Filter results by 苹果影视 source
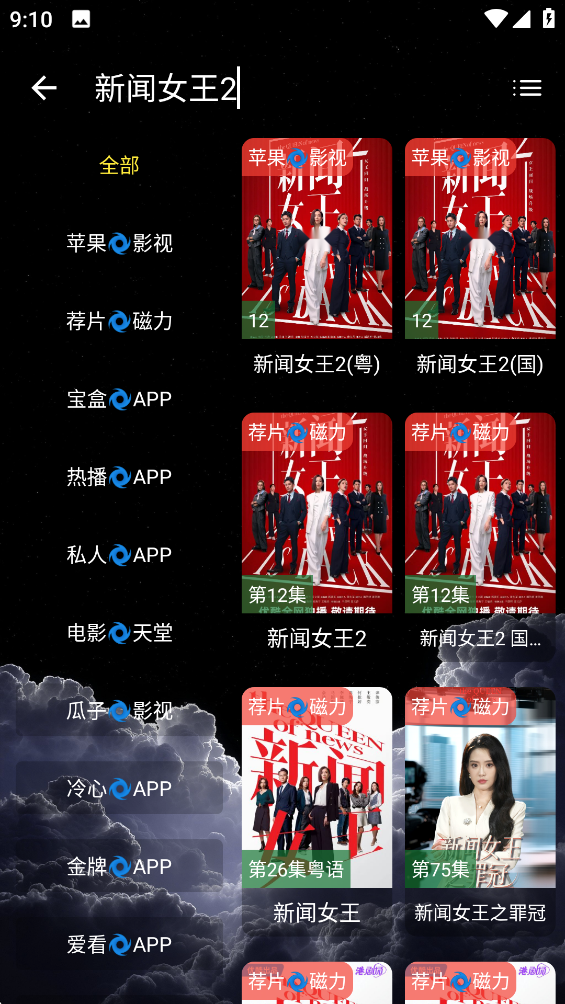 pos(119,243)
